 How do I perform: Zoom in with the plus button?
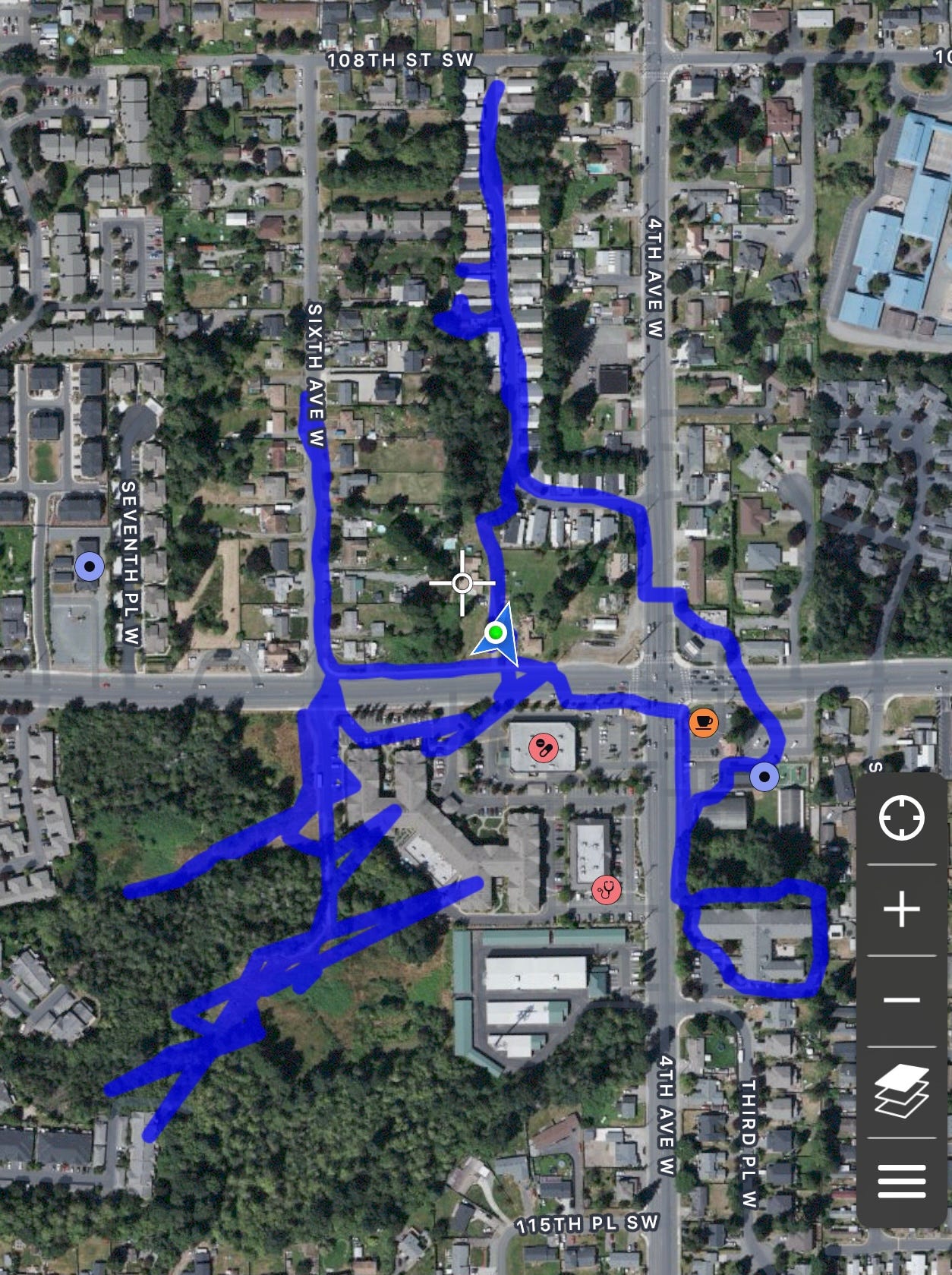[x=901, y=909]
